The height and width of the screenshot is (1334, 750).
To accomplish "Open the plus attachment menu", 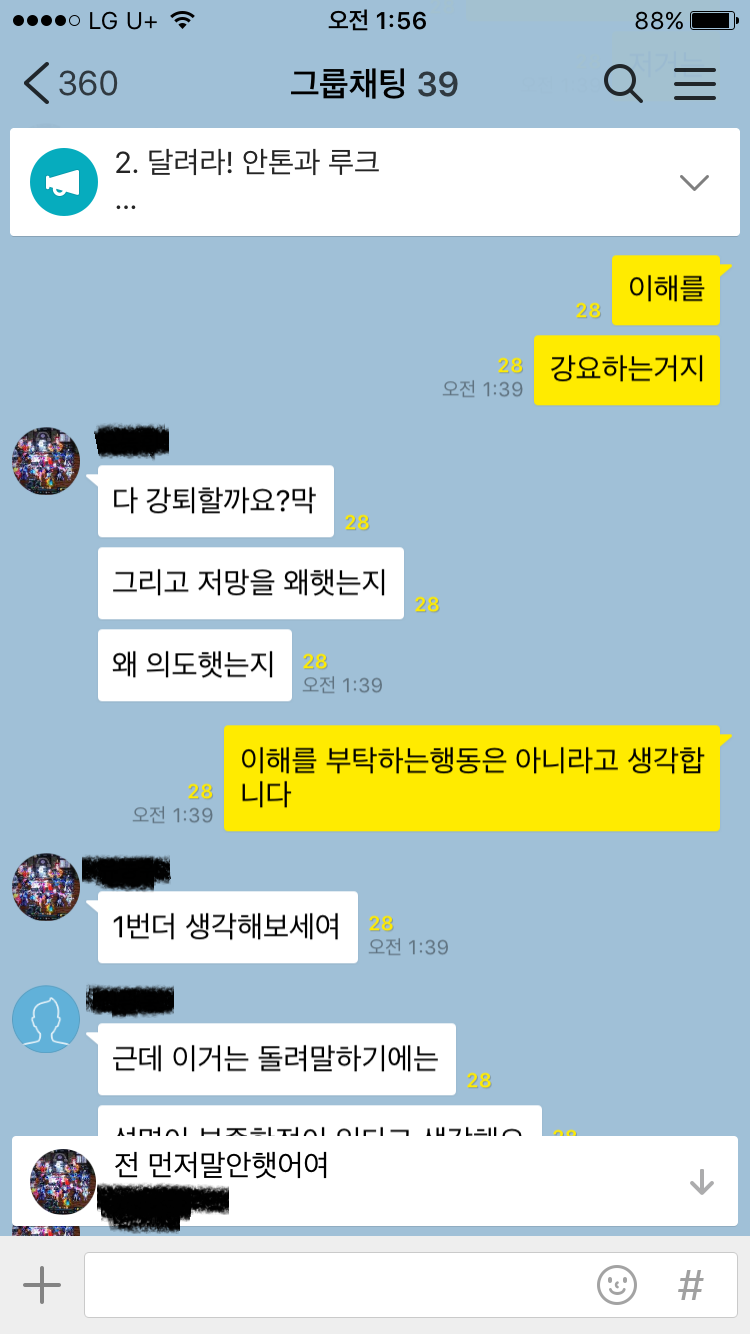I will pyautogui.click(x=41, y=1285).
